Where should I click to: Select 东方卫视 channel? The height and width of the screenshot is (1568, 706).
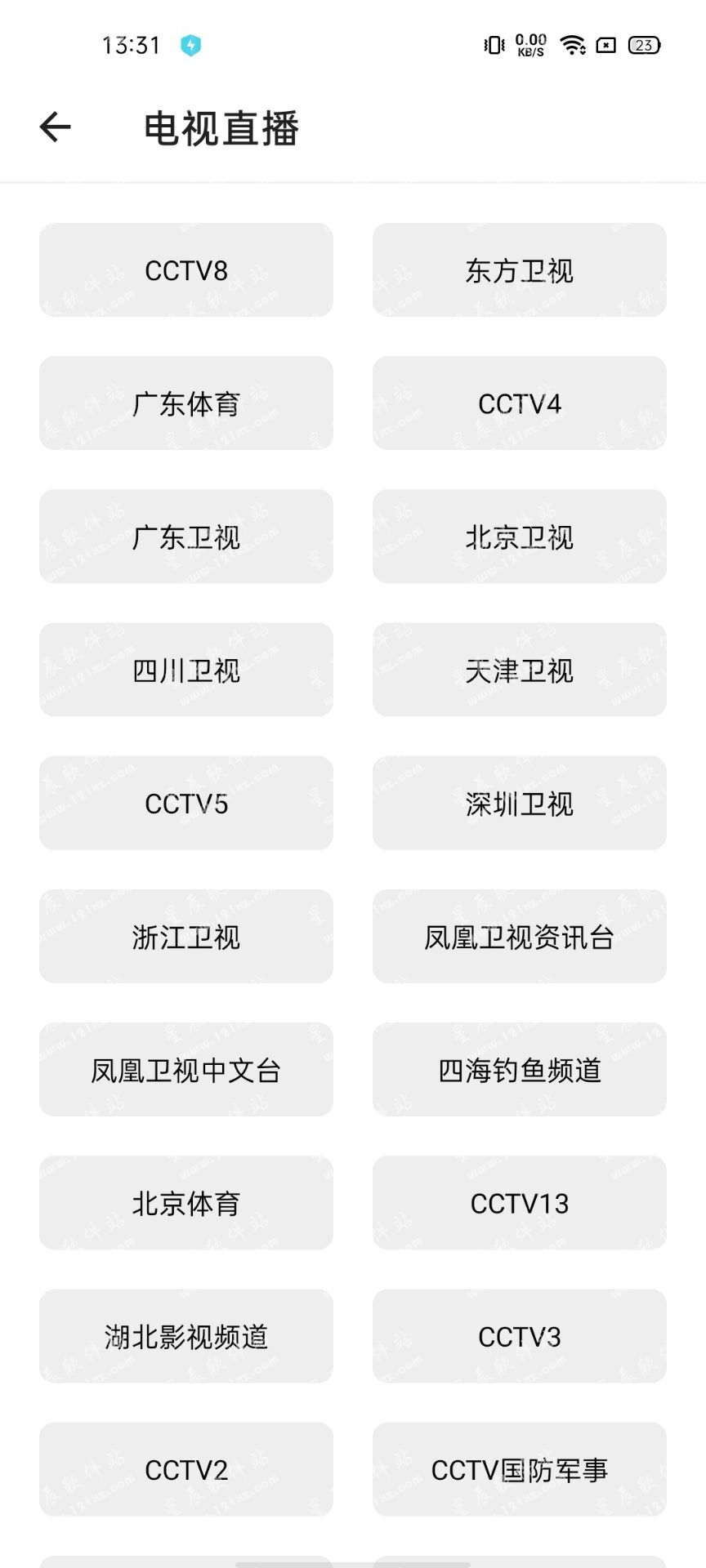point(520,269)
